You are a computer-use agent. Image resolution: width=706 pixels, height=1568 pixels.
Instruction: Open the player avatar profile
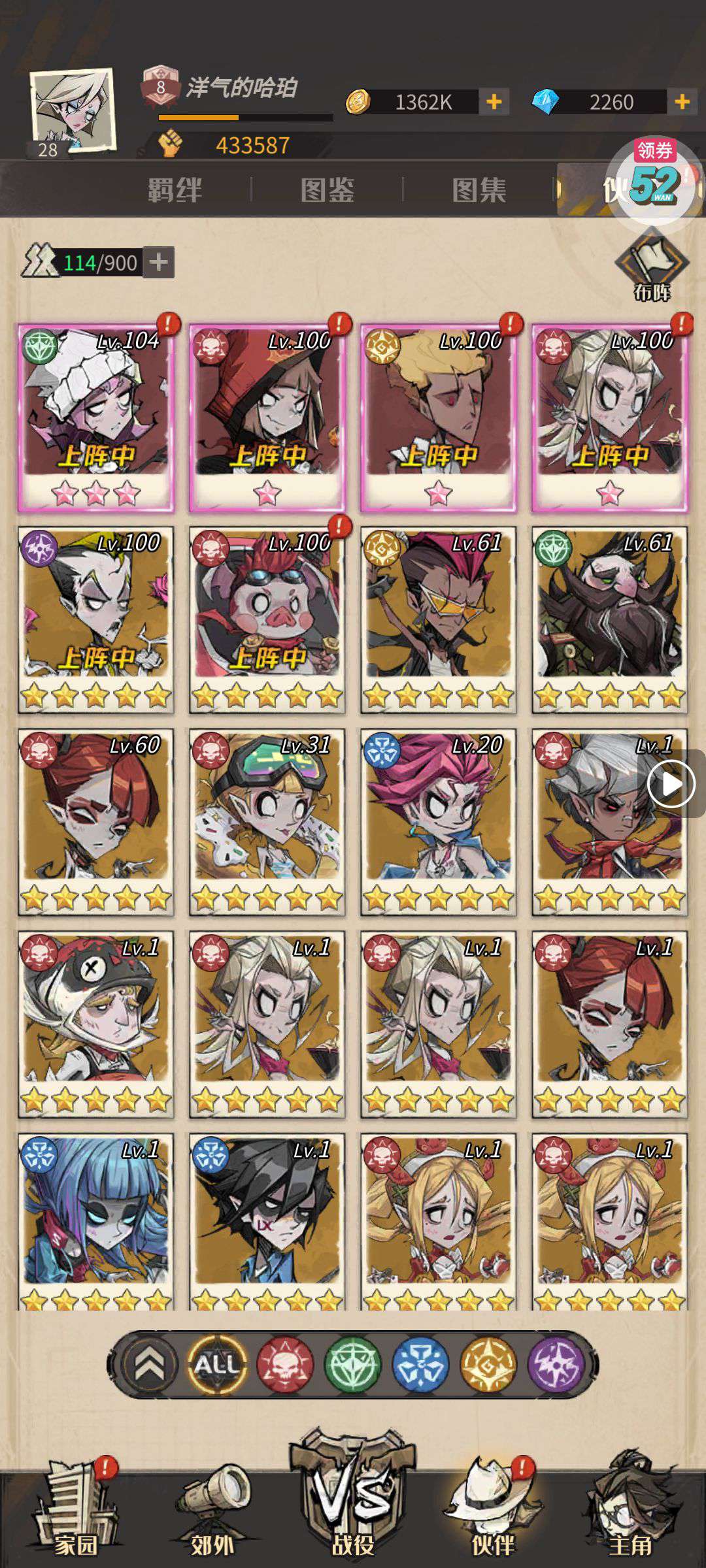(73, 112)
